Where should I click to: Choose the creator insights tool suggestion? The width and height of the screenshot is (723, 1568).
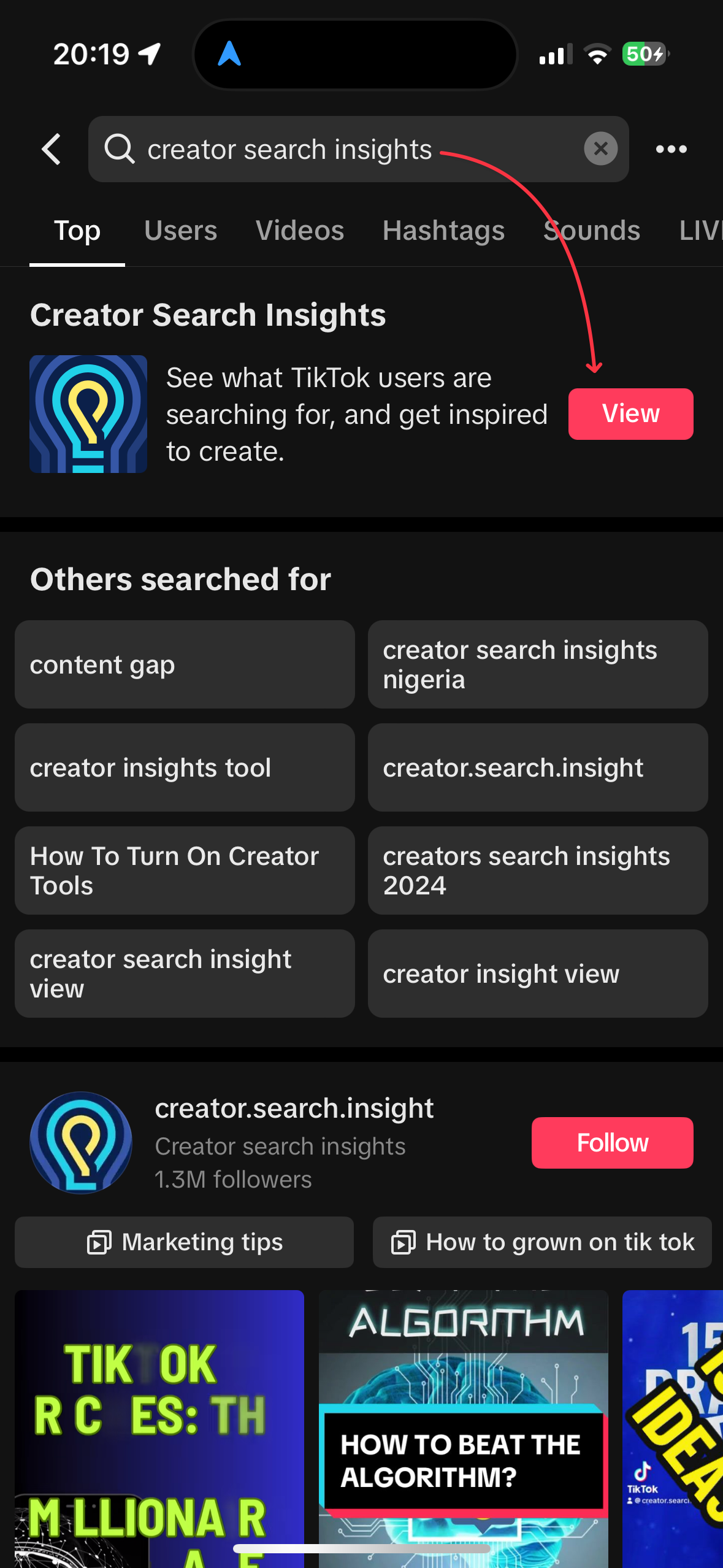point(185,768)
